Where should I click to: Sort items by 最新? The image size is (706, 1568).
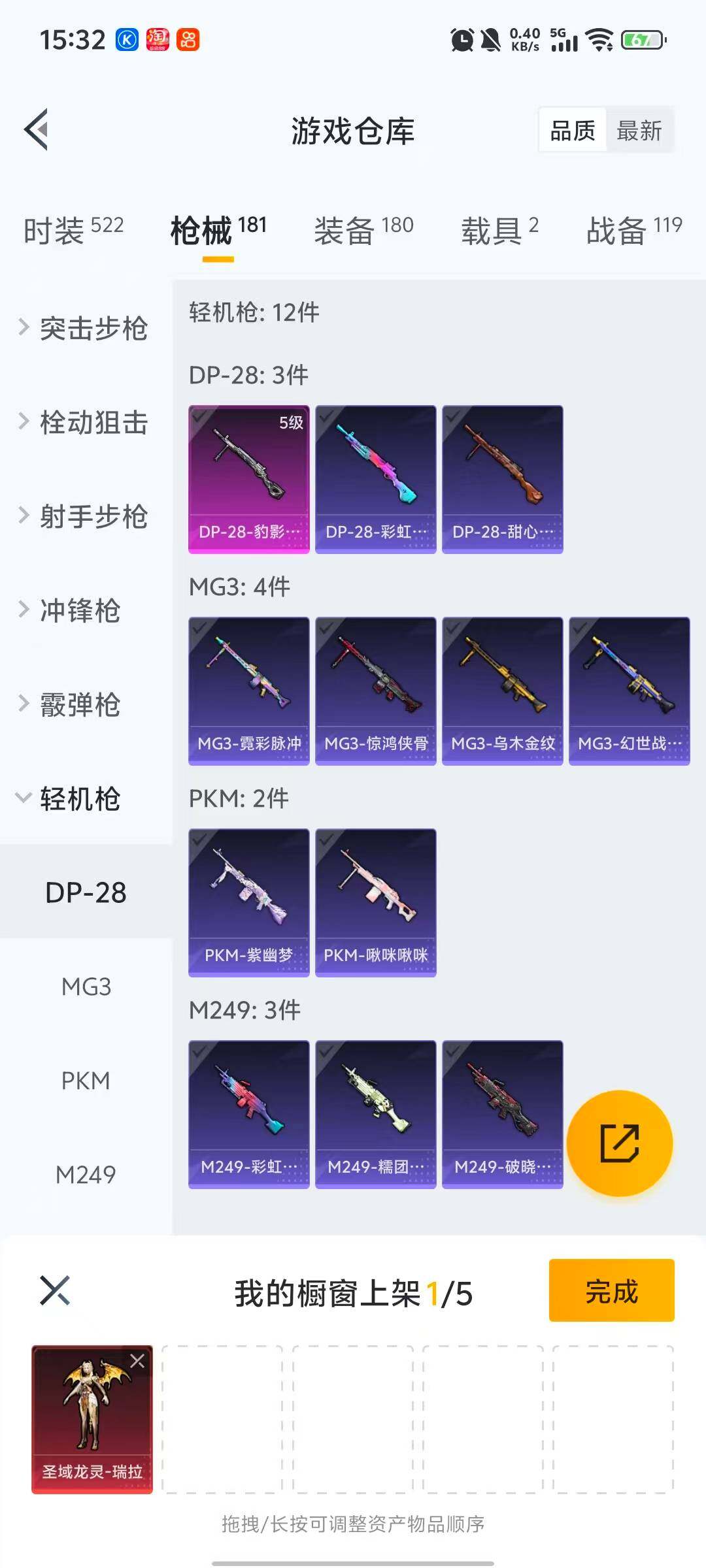point(639,130)
